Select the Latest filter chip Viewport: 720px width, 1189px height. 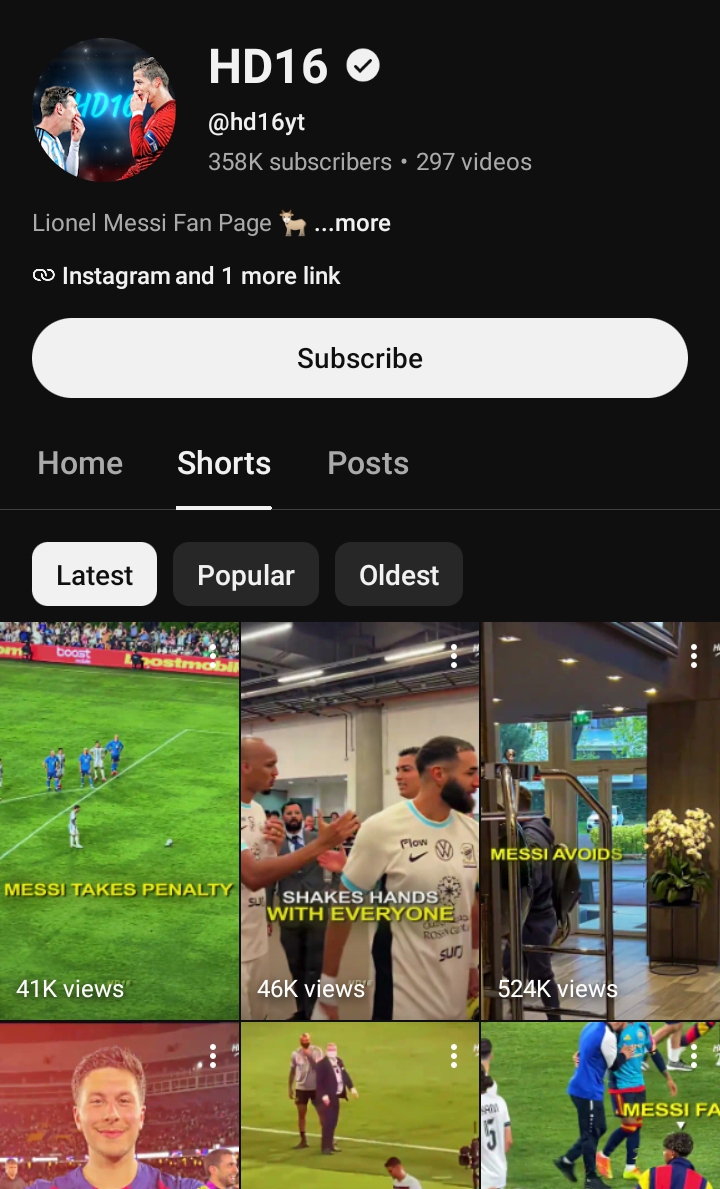[x=95, y=574]
